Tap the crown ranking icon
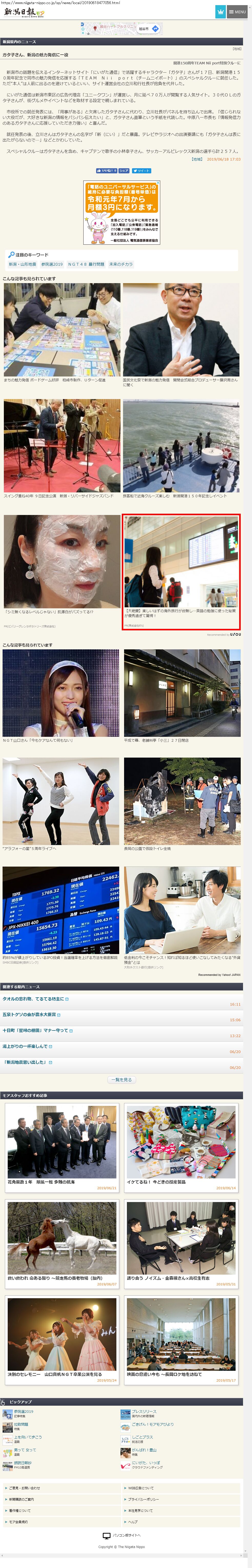The height and width of the screenshot is (1568, 252). point(220,12)
